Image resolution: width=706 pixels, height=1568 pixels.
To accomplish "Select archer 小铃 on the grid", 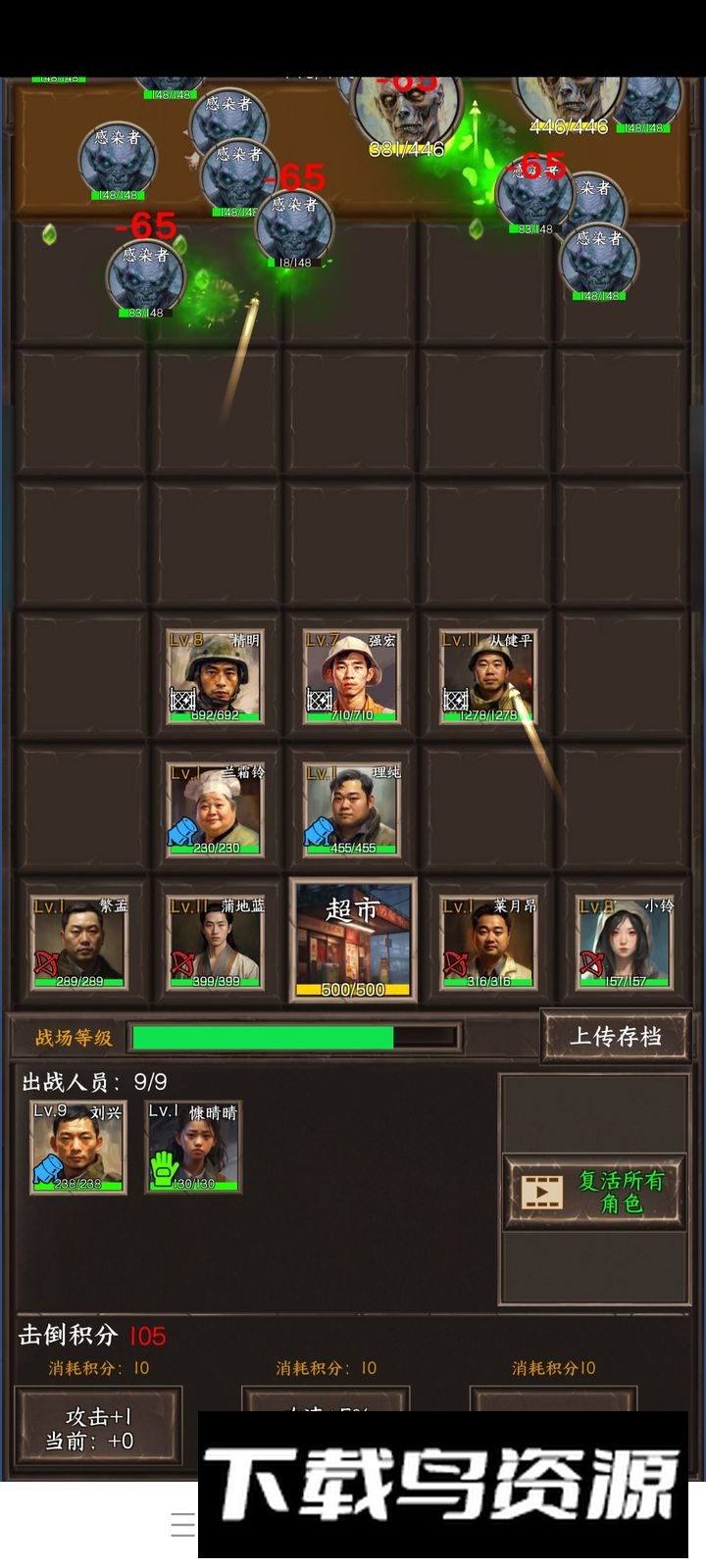I will click(624, 941).
